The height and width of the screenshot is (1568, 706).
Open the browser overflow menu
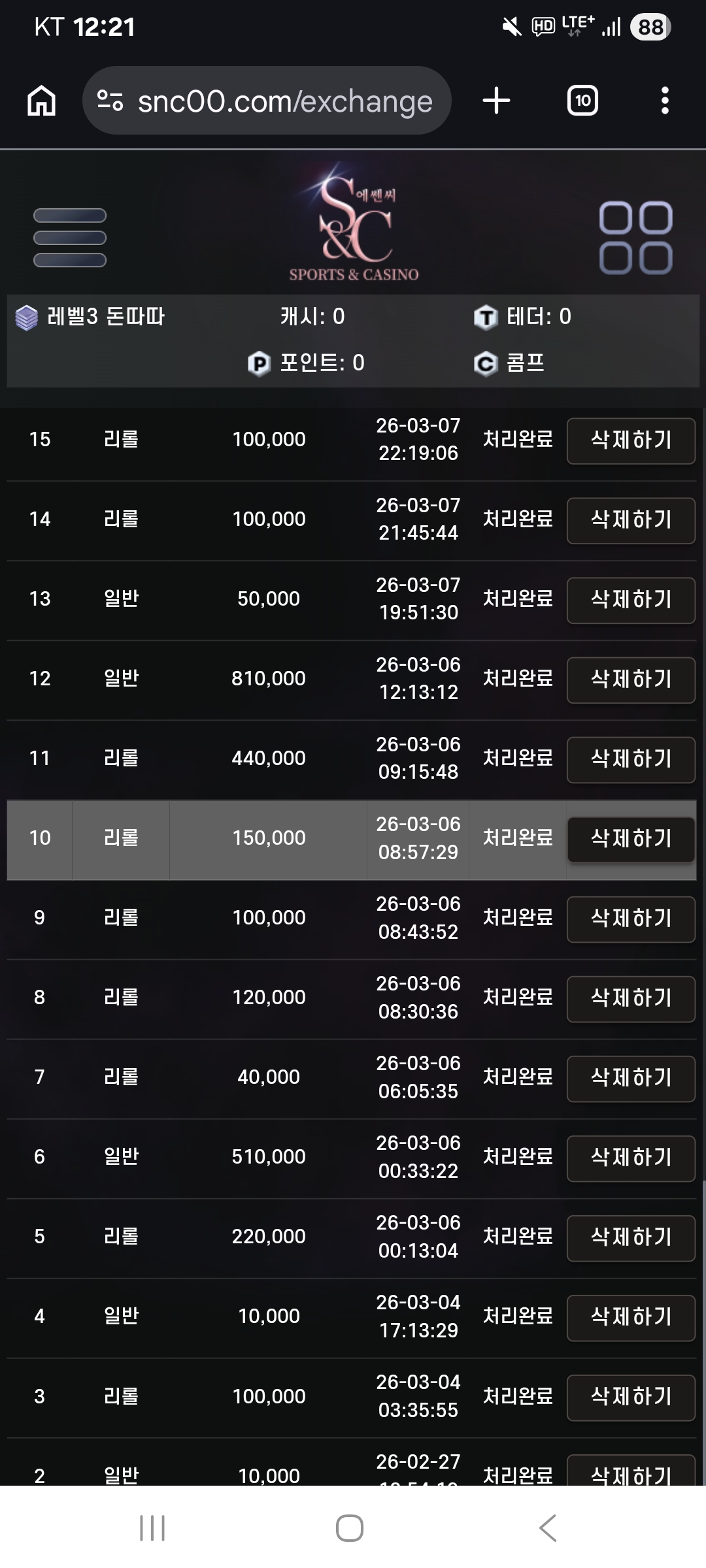click(665, 101)
